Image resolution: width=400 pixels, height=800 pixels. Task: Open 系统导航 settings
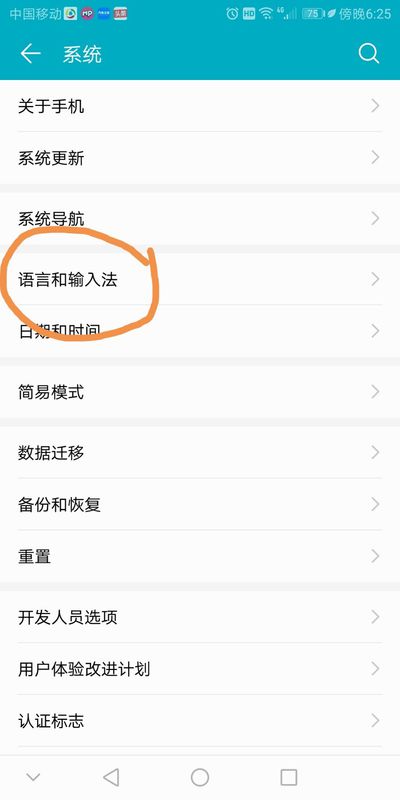(200, 218)
